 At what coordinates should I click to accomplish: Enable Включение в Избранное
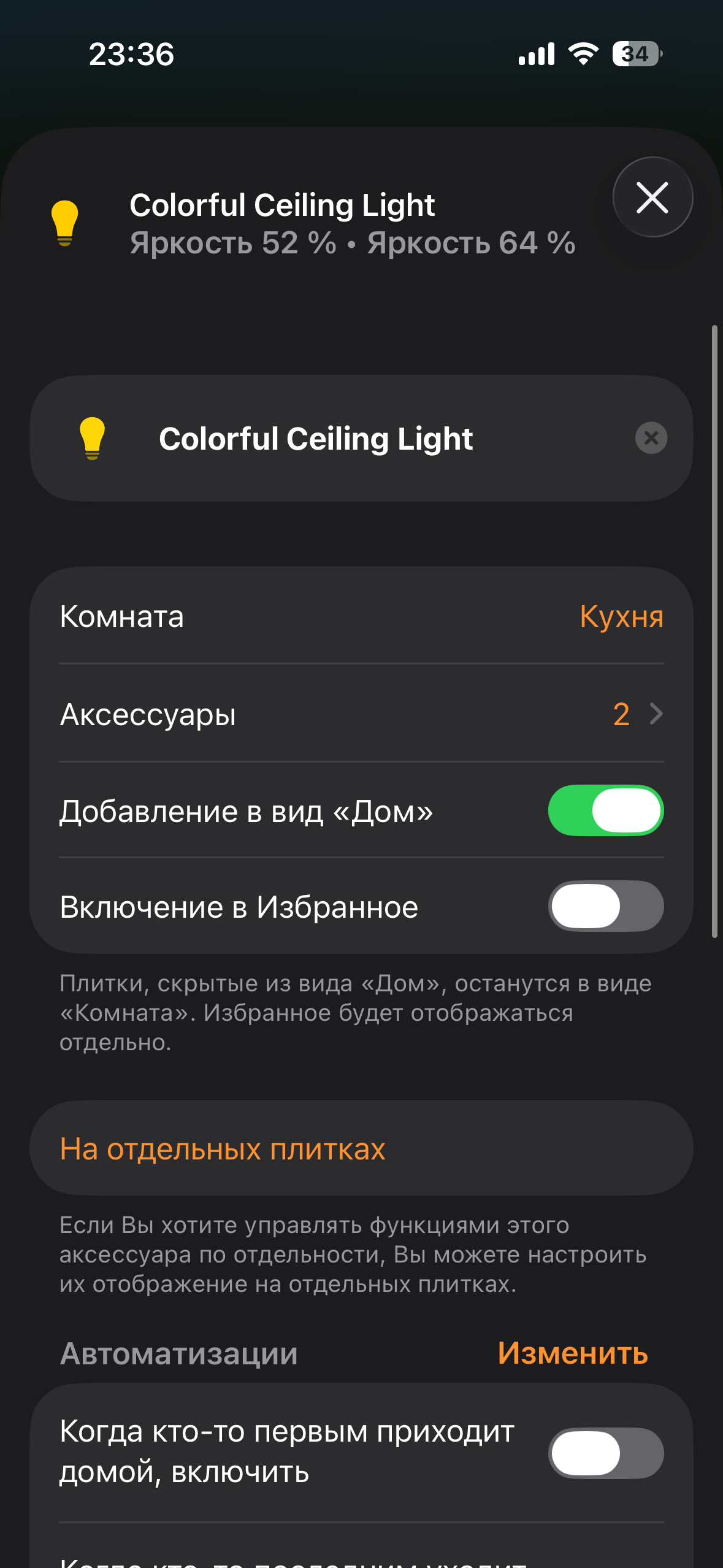pos(605,906)
